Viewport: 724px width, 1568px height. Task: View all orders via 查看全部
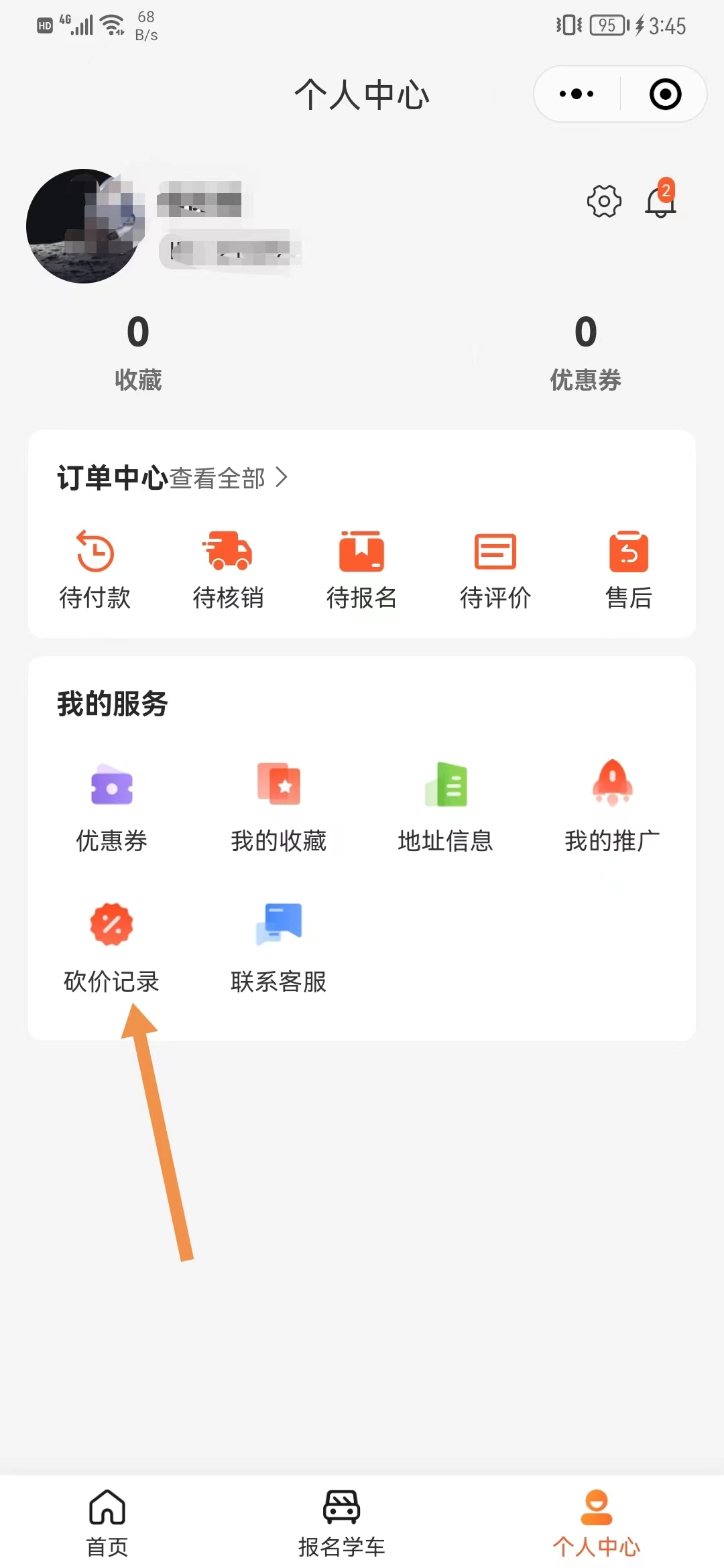coord(228,478)
